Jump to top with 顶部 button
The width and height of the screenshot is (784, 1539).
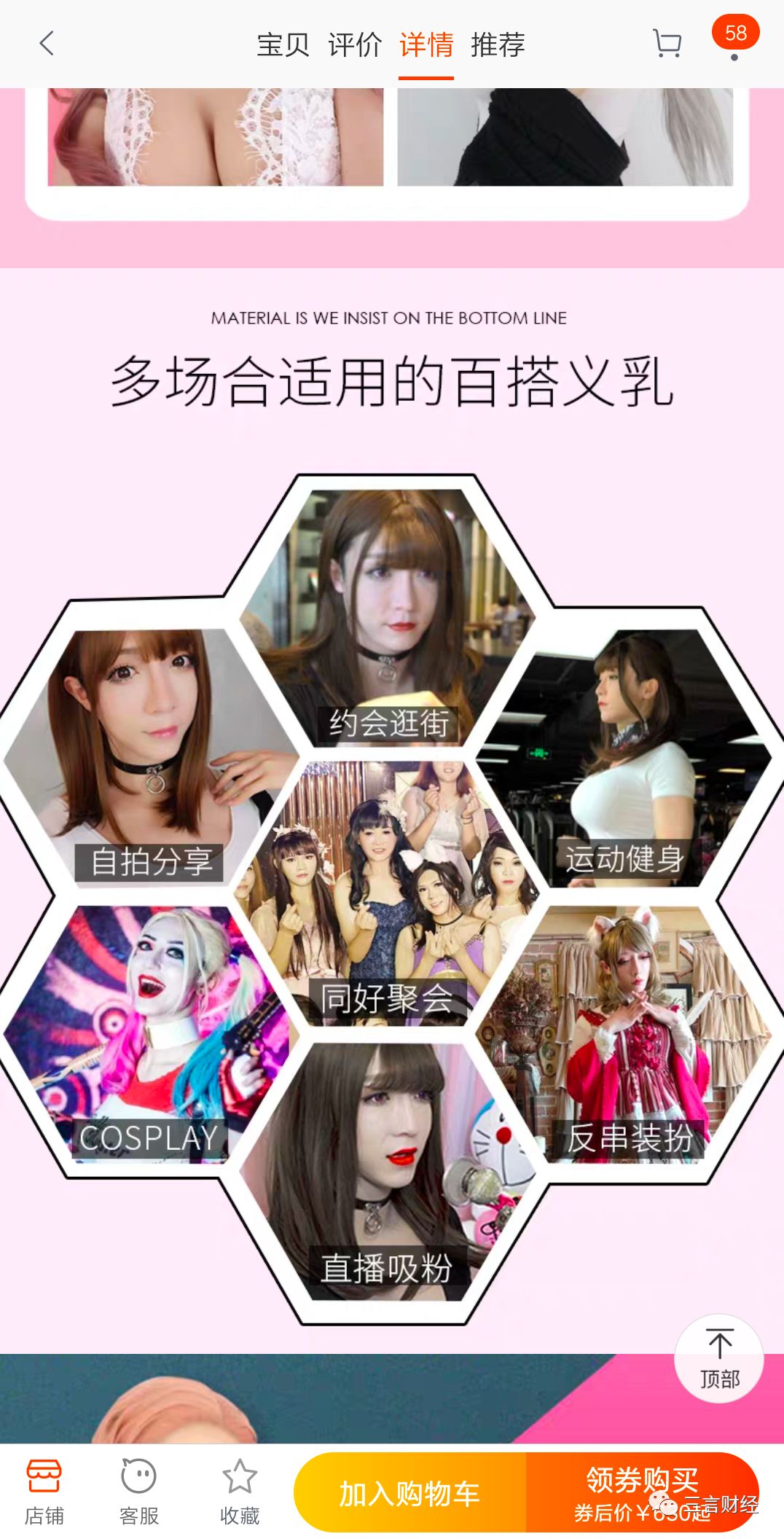(719, 1358)
